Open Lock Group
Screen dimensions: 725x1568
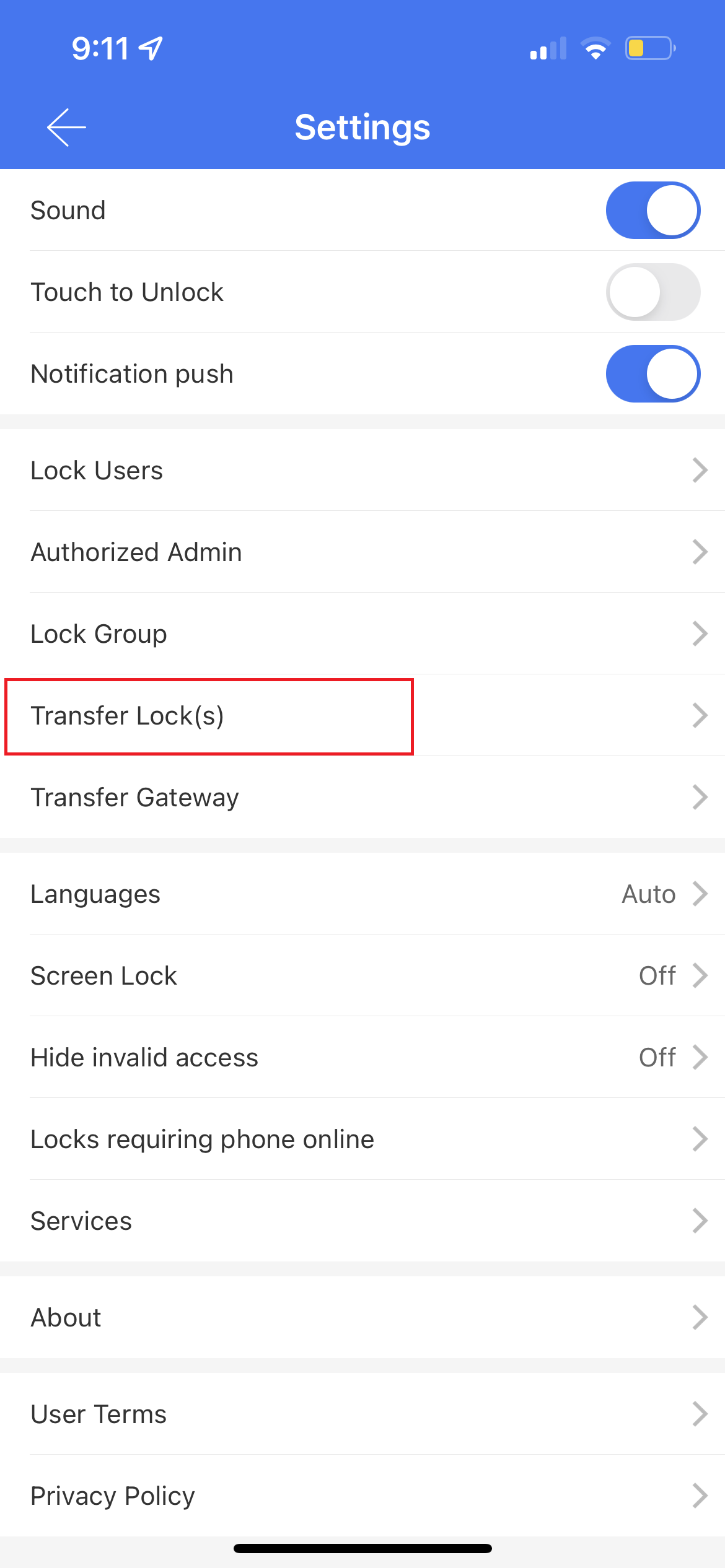362,634
